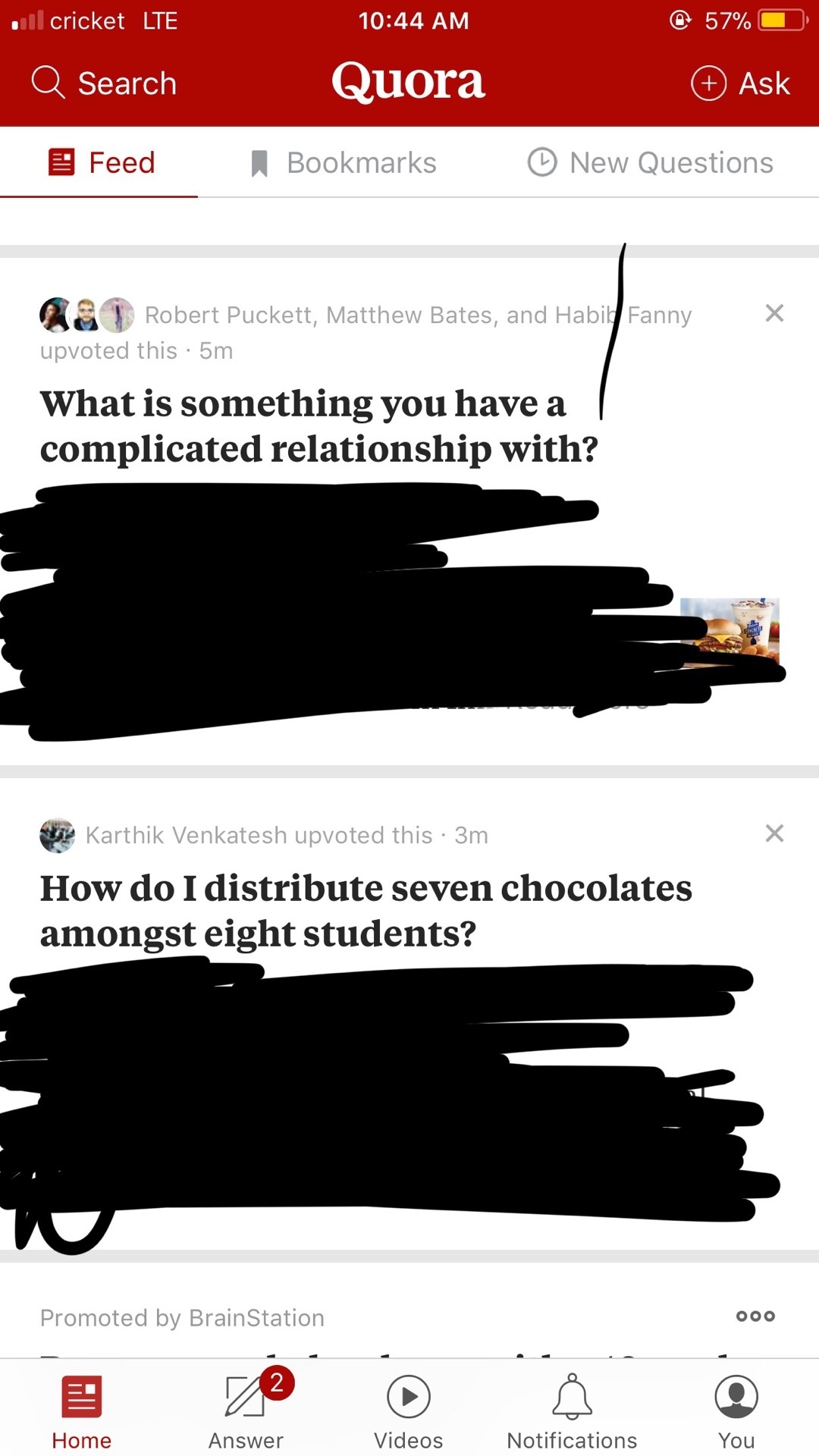The width and height of the screenshot is (819, 1456).
Task: Open the You profile tab
Action: (736, 1412)
